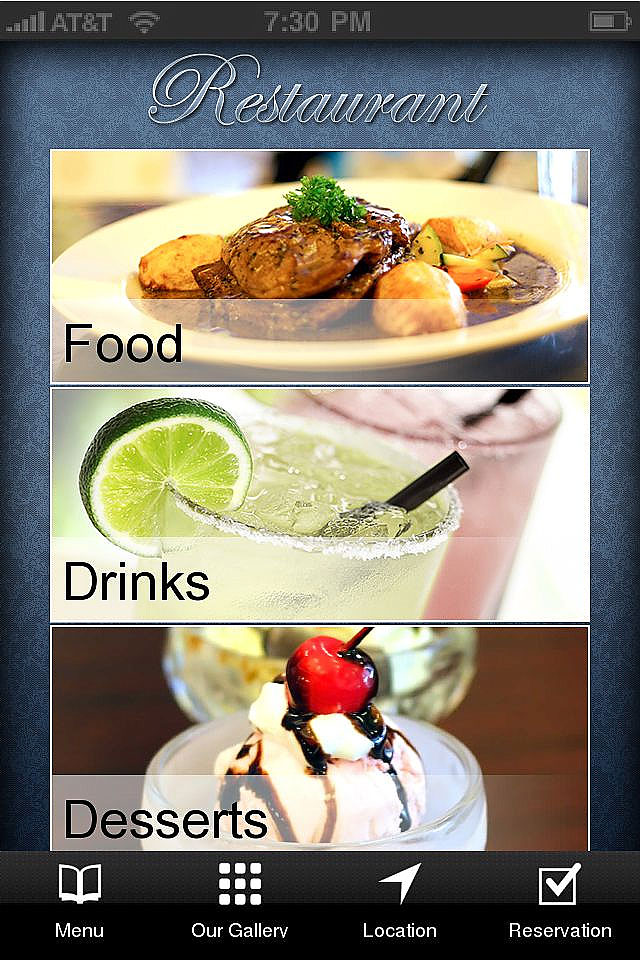Screen dimensions: 640x960
Task: Open the Drinks category tile
Action: click(x=319, y=505)
